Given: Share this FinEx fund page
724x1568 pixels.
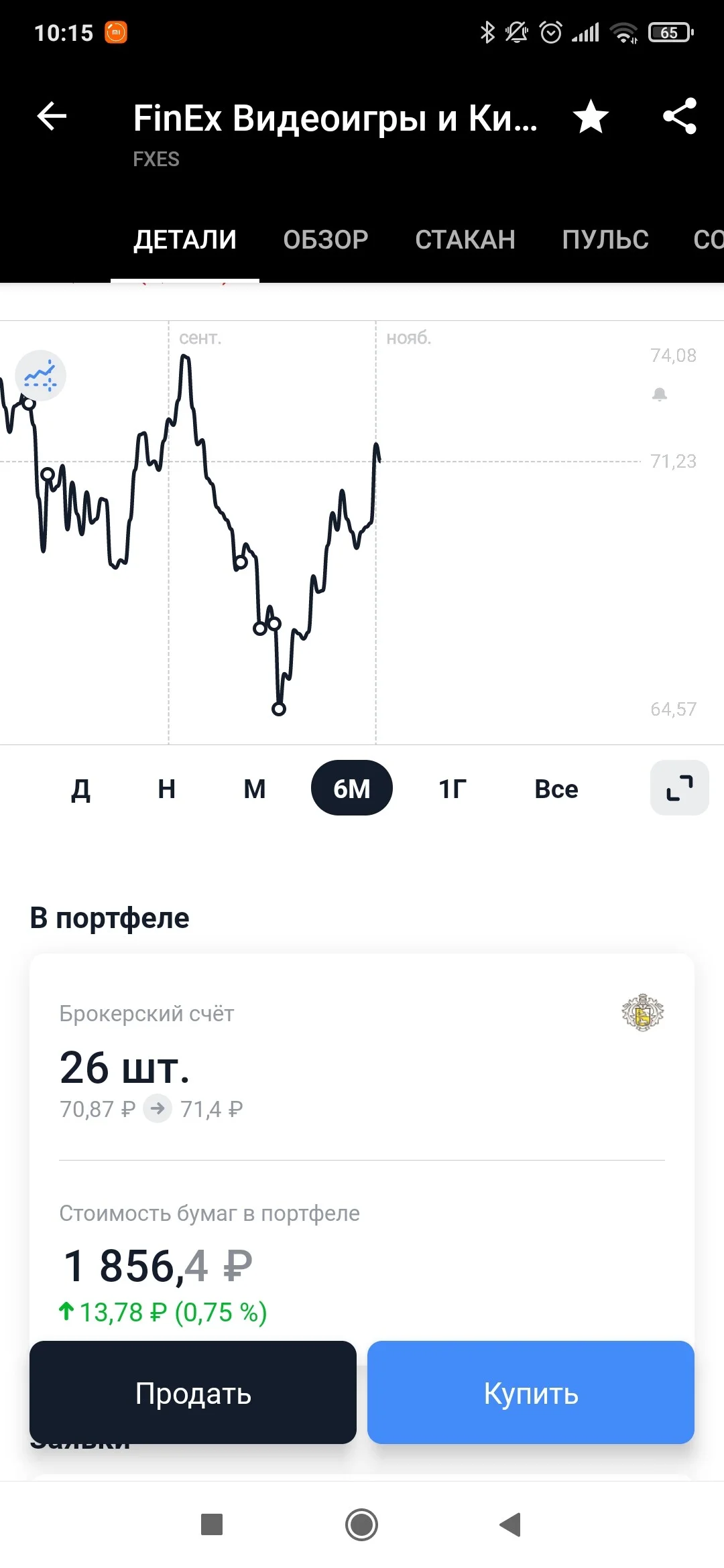Looking at the screenshot, I should click(x=680, y=117).
